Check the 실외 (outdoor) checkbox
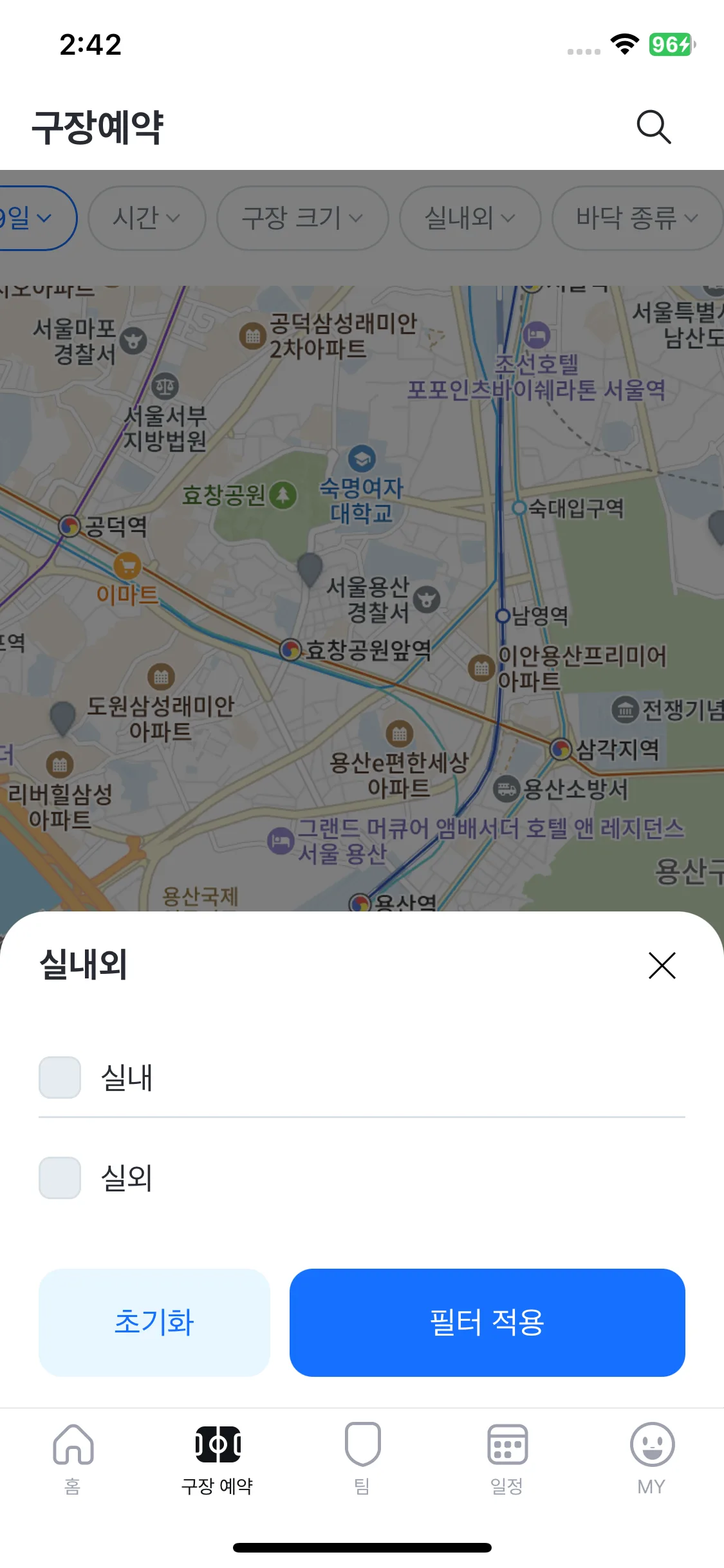 [x=60, y=1178]
